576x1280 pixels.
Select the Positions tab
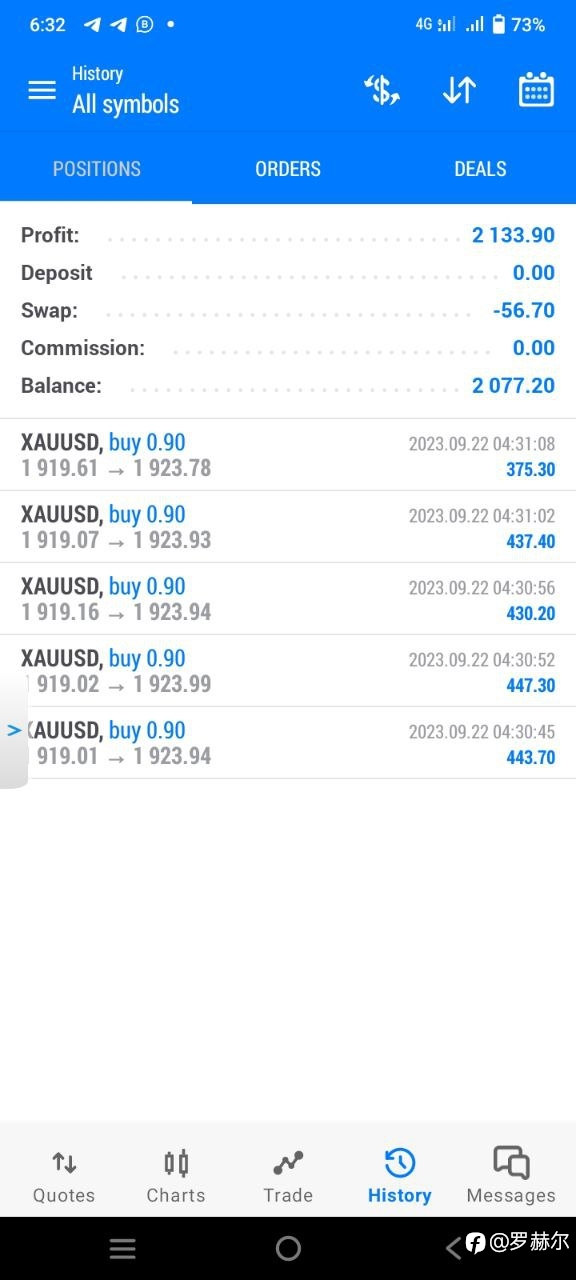(x=96, y=169)
